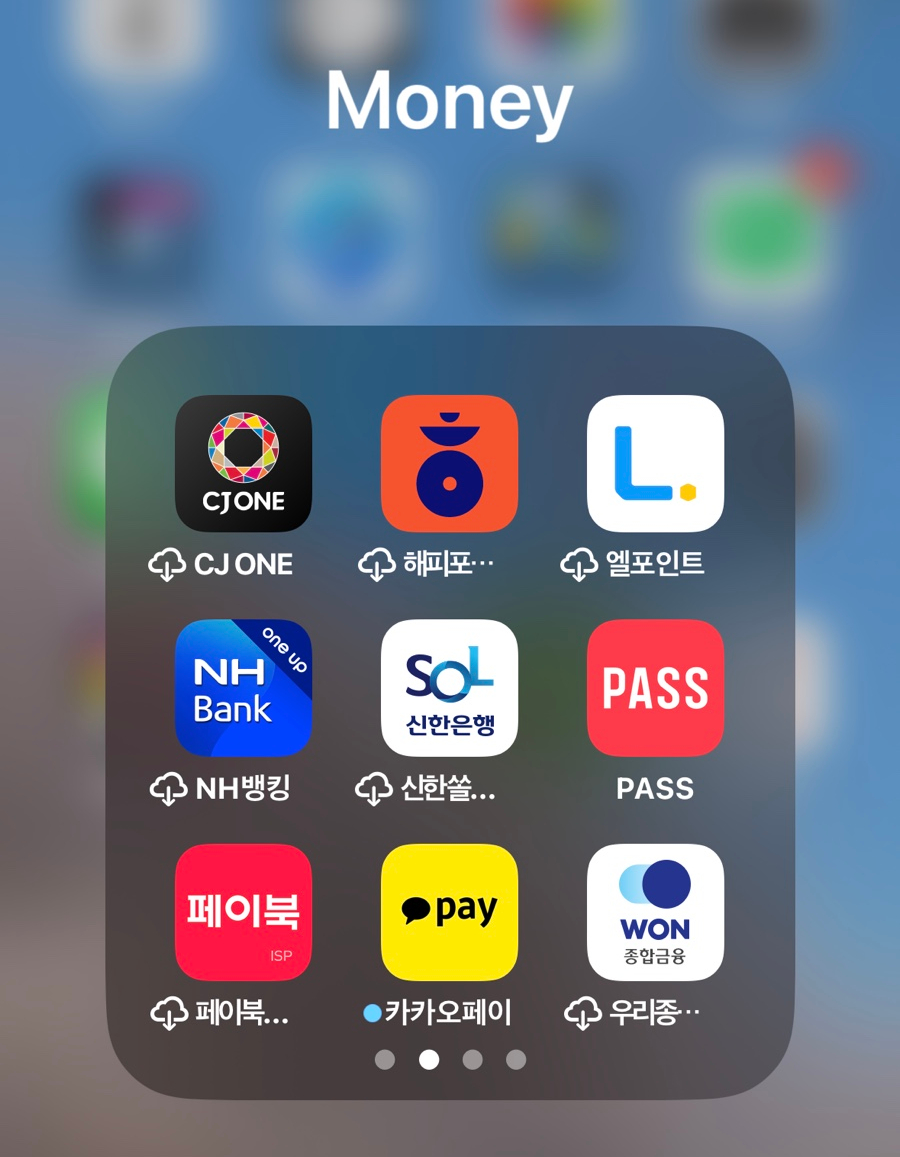Tap the folder page indicator dots

click(x=450, y=1059)
